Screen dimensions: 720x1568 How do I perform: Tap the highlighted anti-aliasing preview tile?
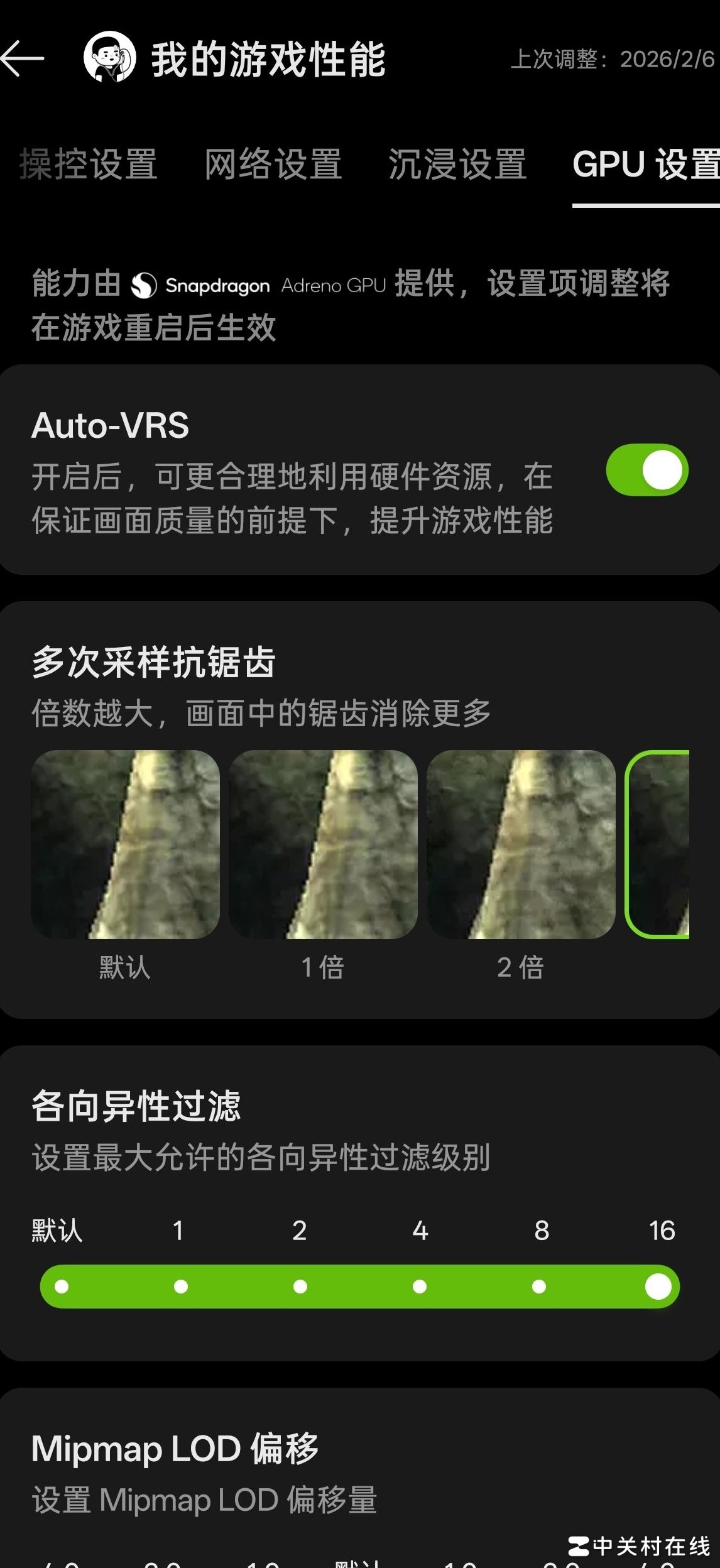pyautogui.click(x=658, y=844)
